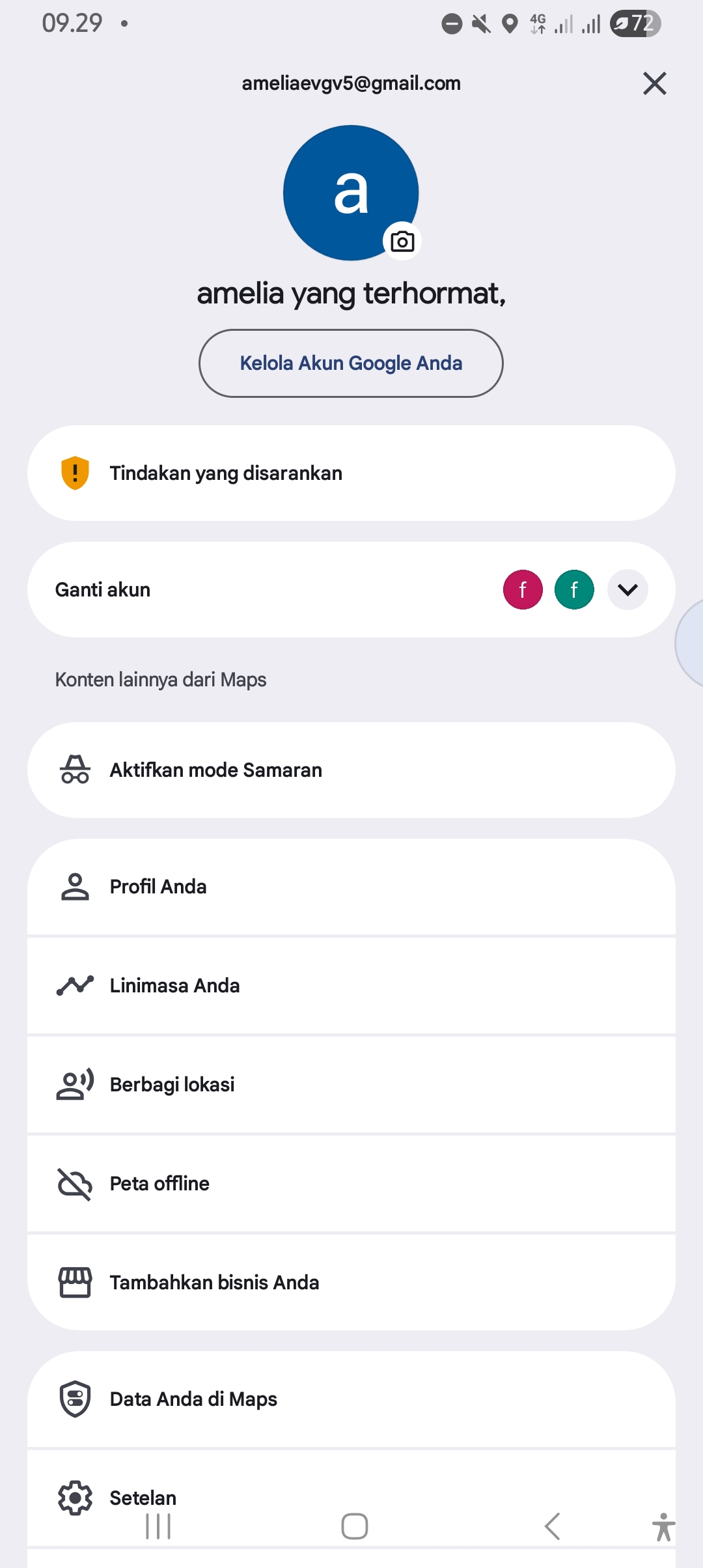703x1568 pixels.
Task: Tap the system back button
Action: pos(552,1526)
